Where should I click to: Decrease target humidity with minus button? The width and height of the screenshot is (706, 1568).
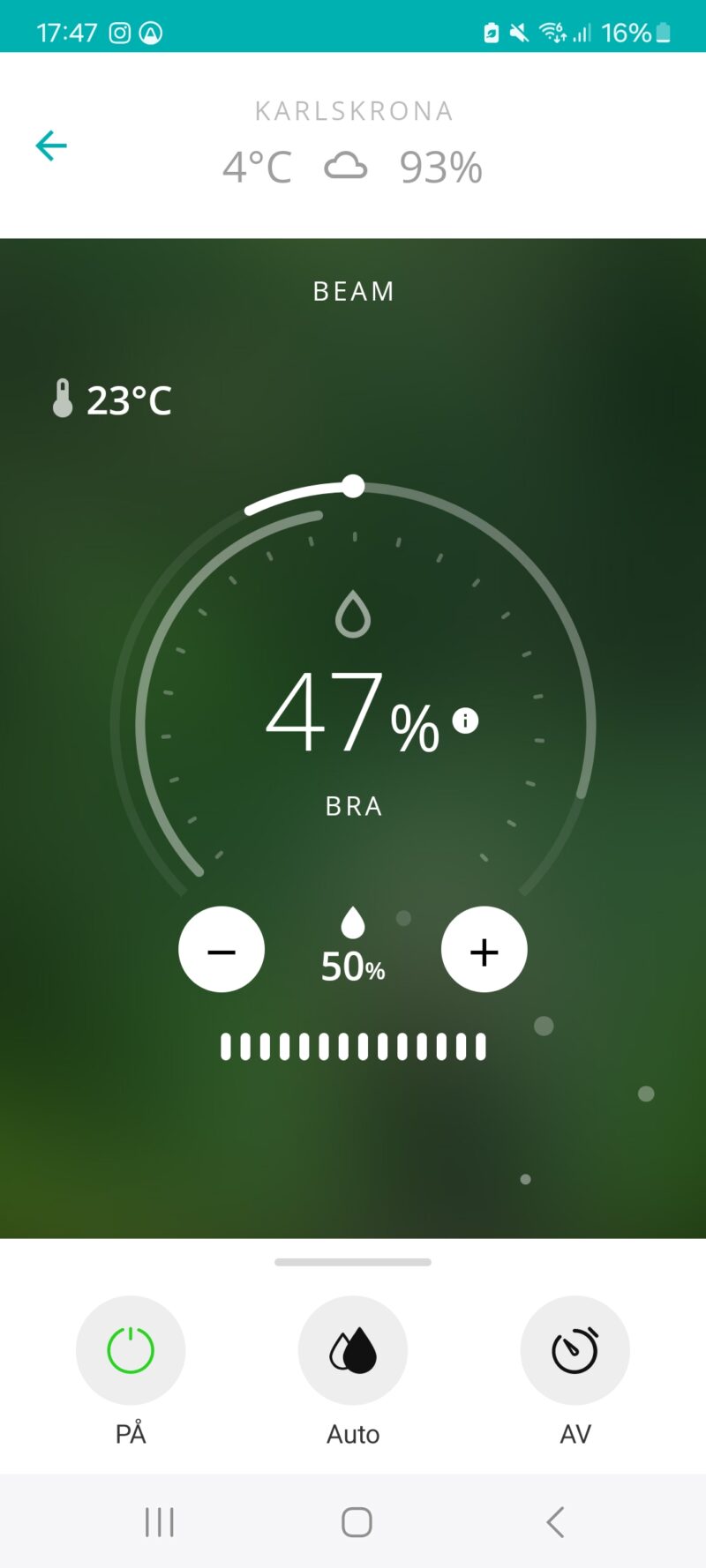pos(222,950)
